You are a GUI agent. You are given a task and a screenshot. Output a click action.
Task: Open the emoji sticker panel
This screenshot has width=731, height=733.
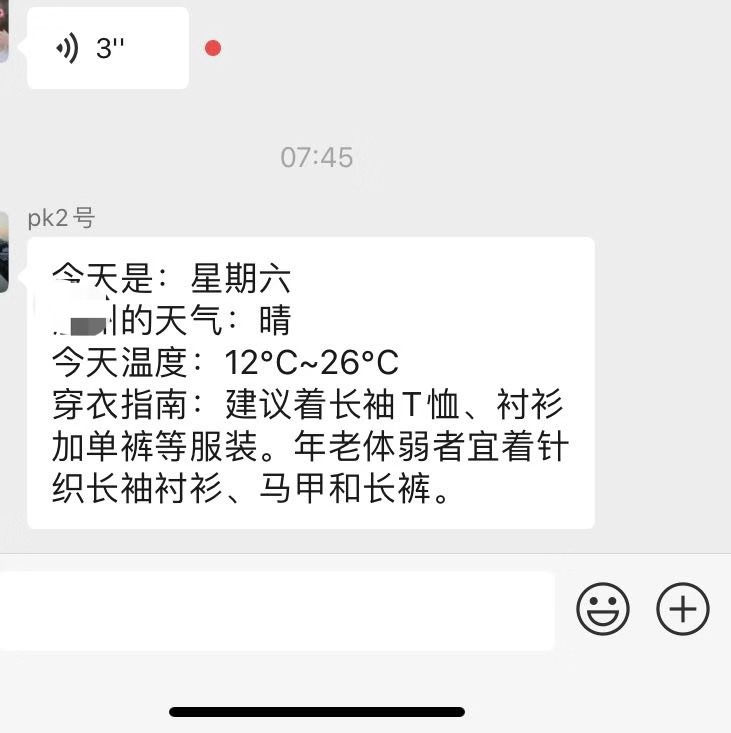coord(603,608)
